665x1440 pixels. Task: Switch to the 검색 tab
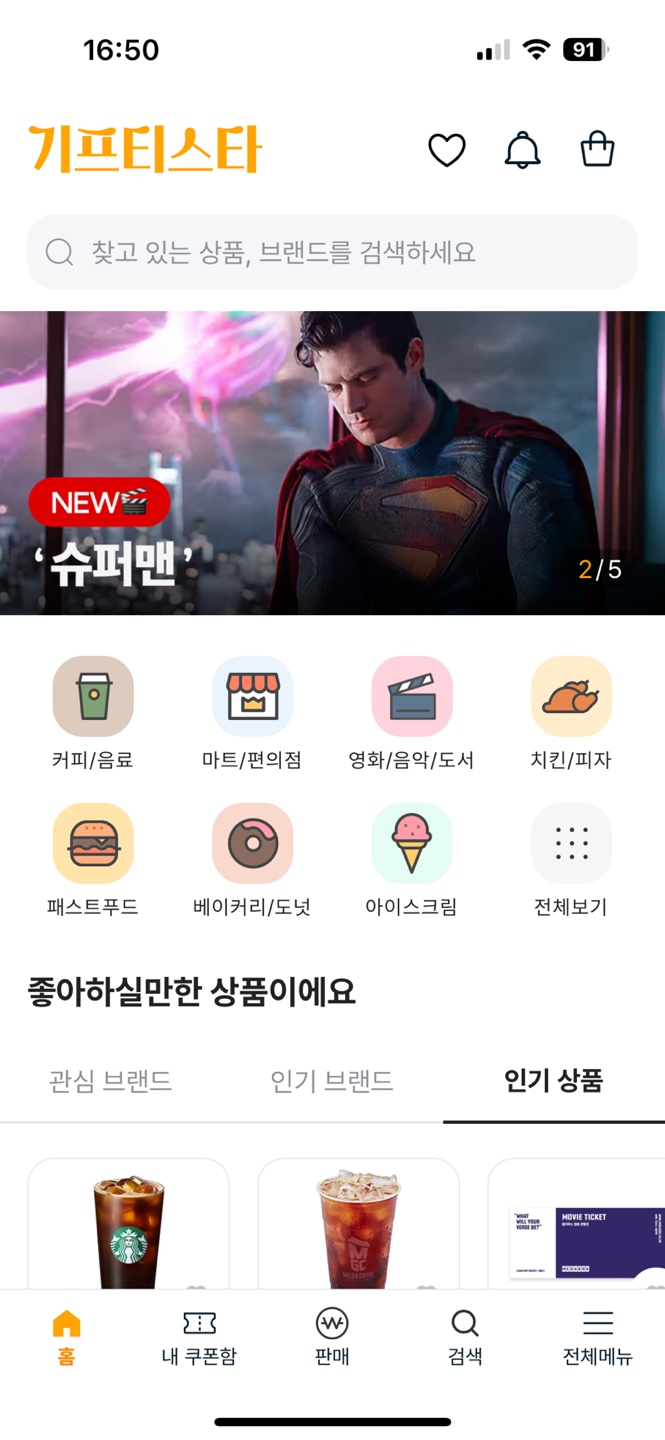pyautogui.click(x=465, y=1338)
